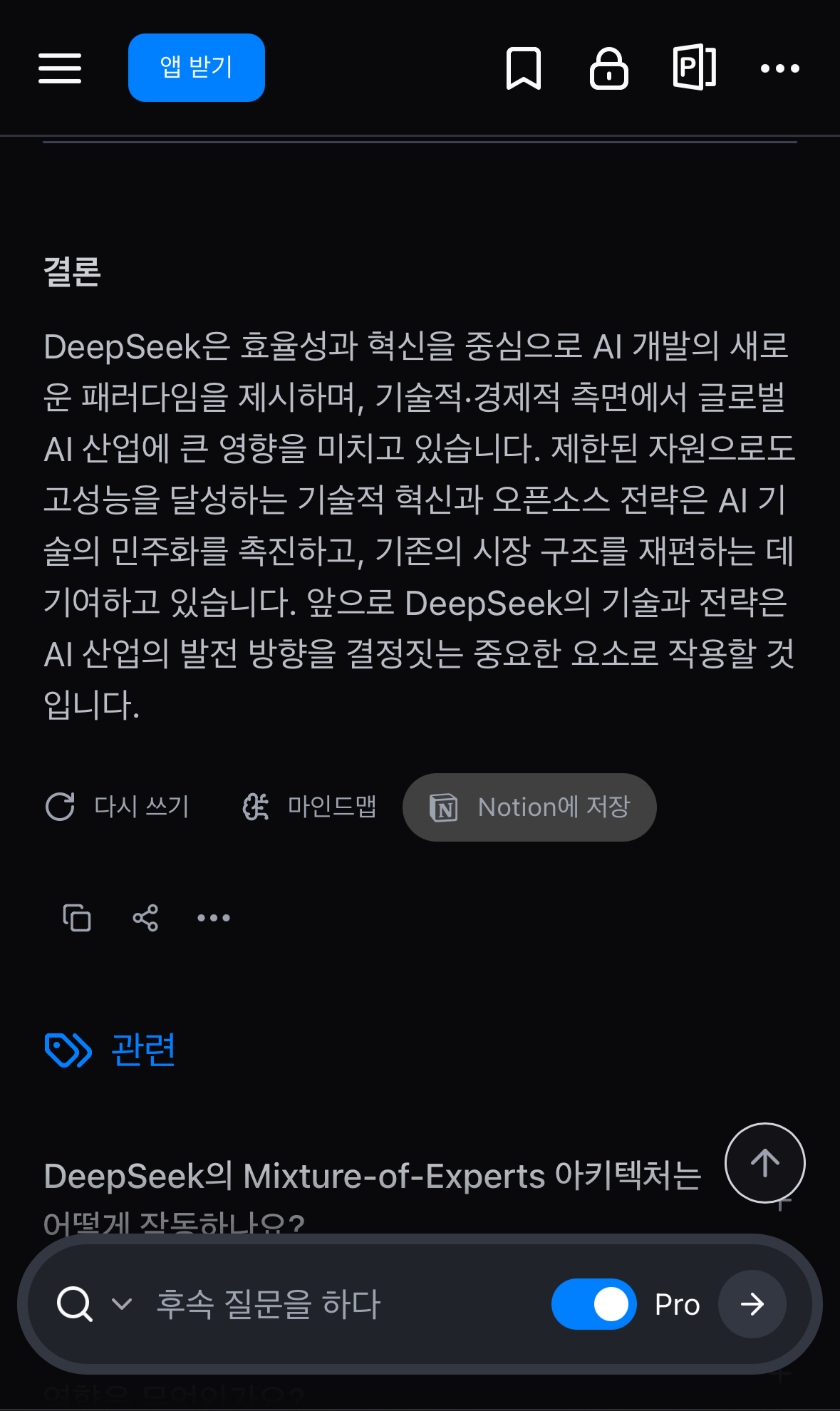
Task: Open related question about Mixture-of-Experts
Action: (x=372, y=1177)
